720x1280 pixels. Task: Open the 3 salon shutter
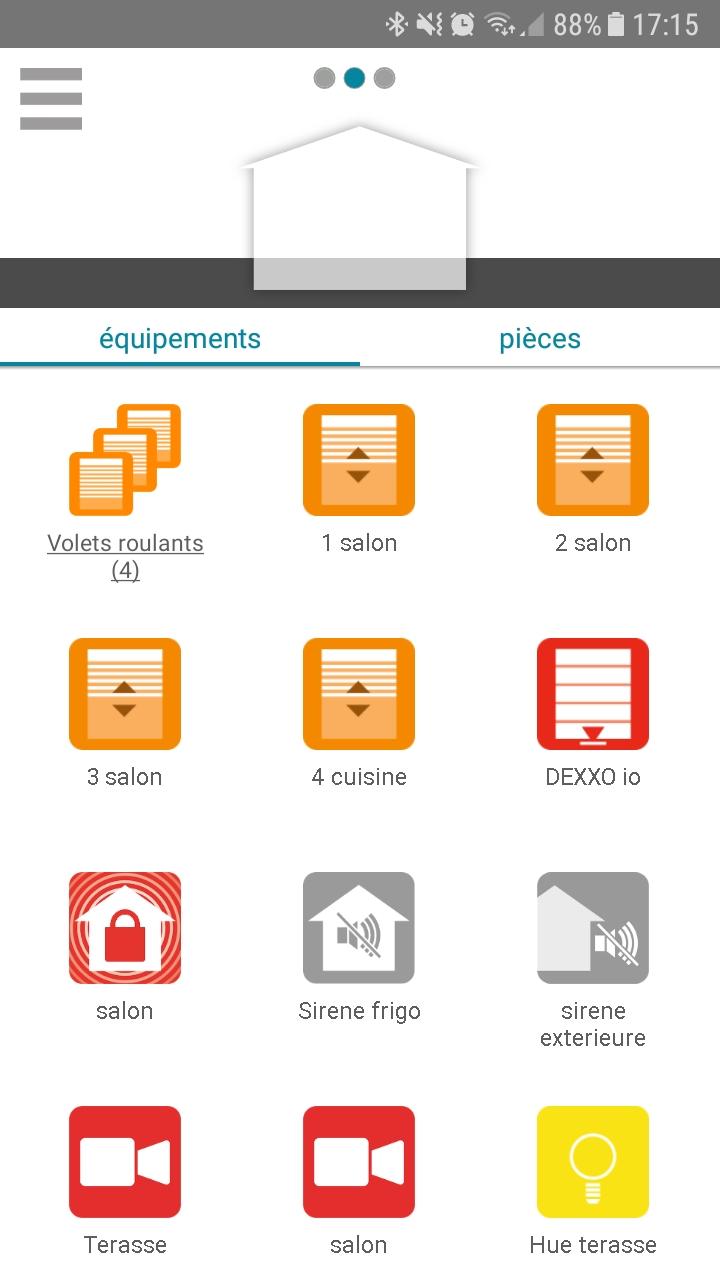coord(125,694)
